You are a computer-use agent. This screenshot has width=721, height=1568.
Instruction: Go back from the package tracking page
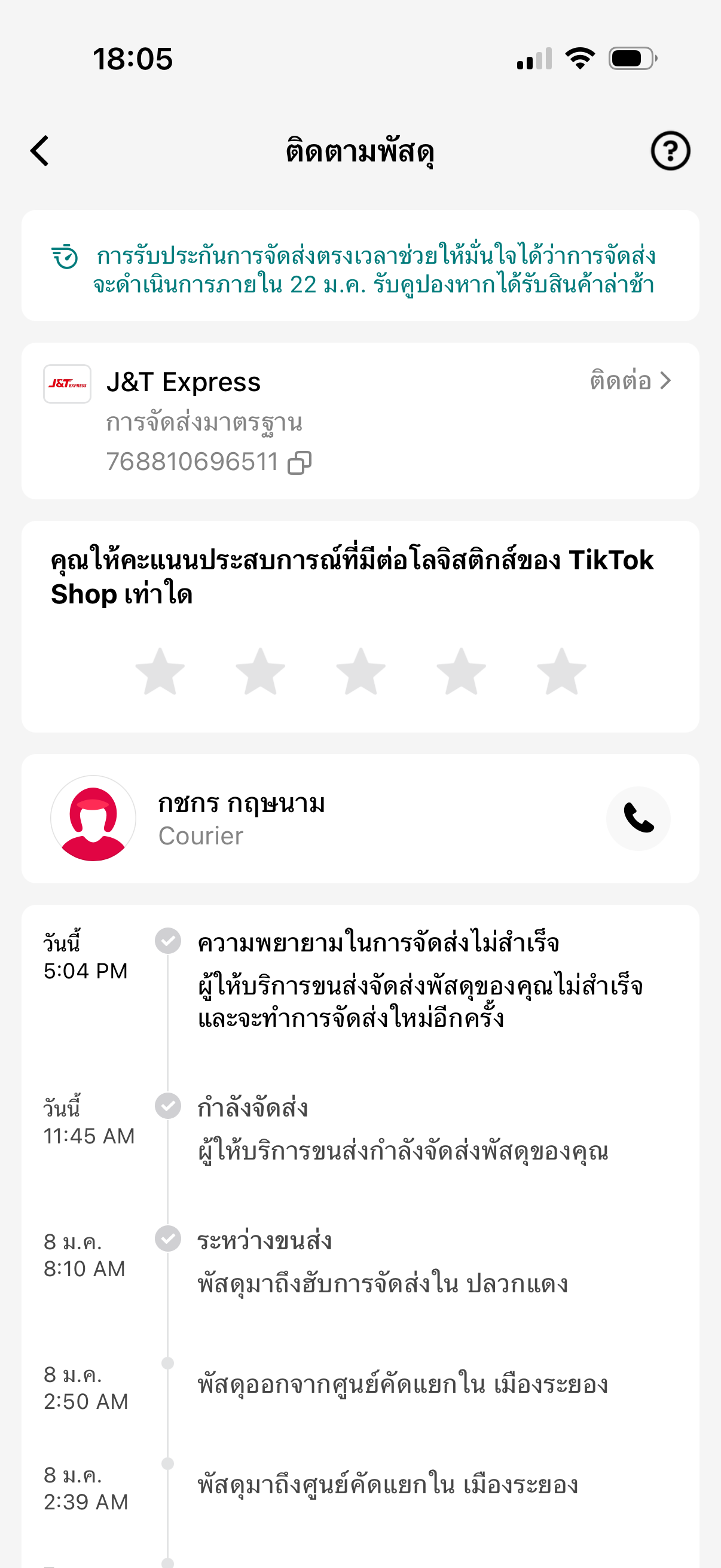tap(40, 151)
